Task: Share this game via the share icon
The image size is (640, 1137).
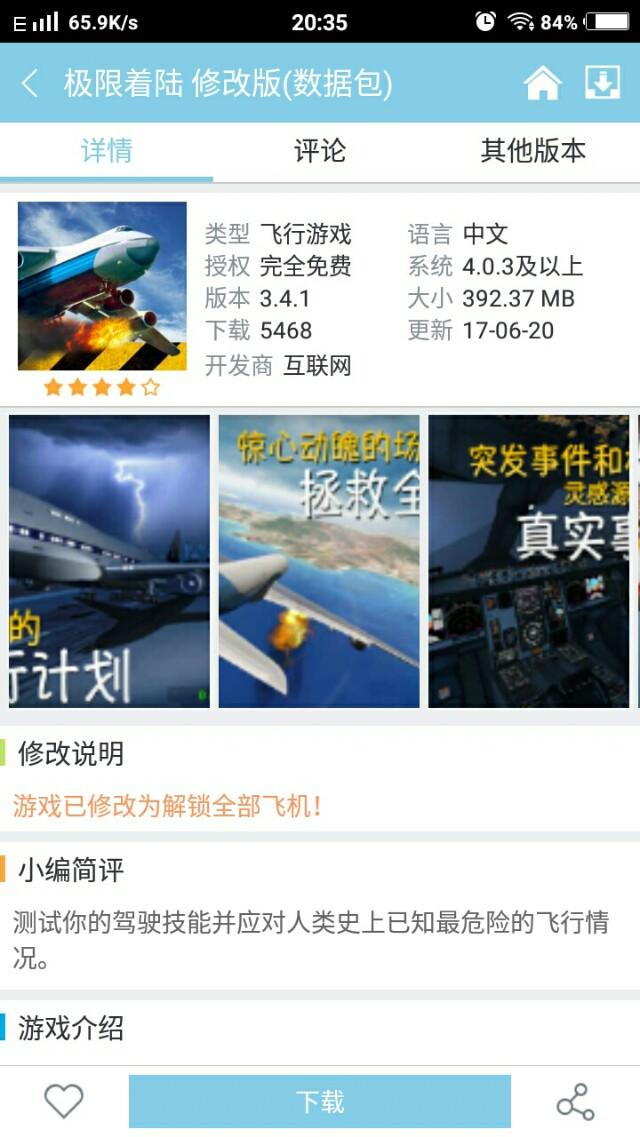Action: (575, 1101)
